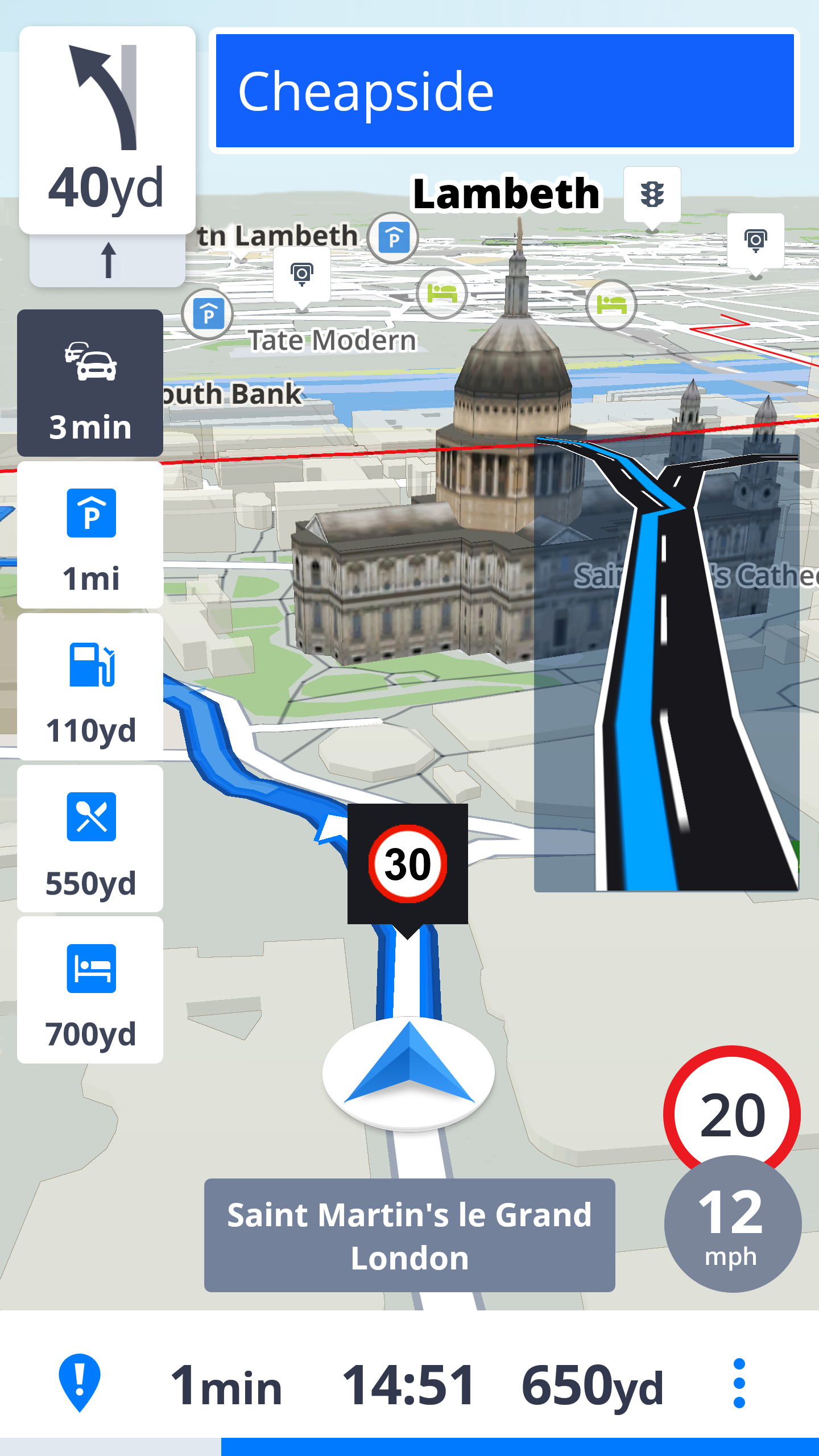
Task: Open the restaurant 550yd tile
Action: (x=90, y=838)
